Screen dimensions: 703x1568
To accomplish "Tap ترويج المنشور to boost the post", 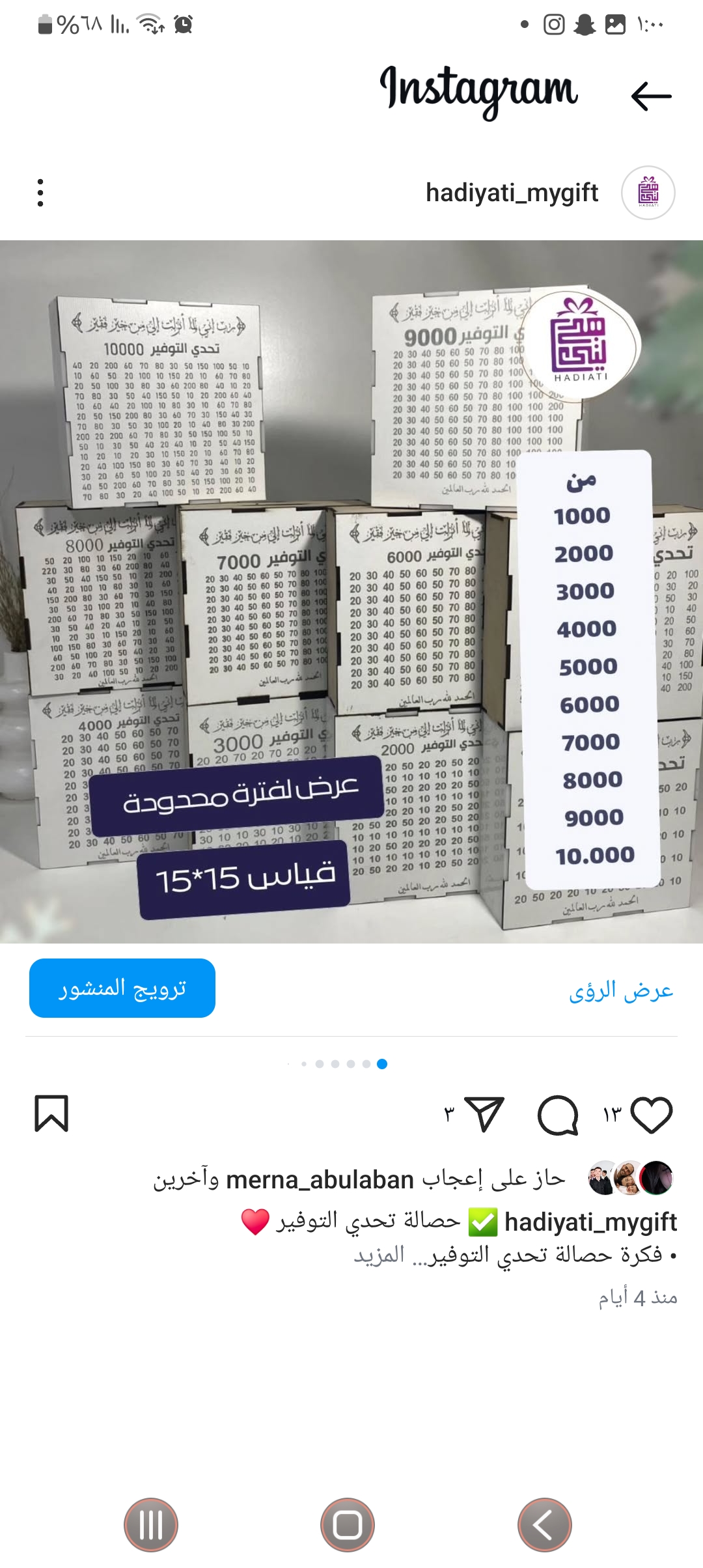I will (x=122, y=988).
